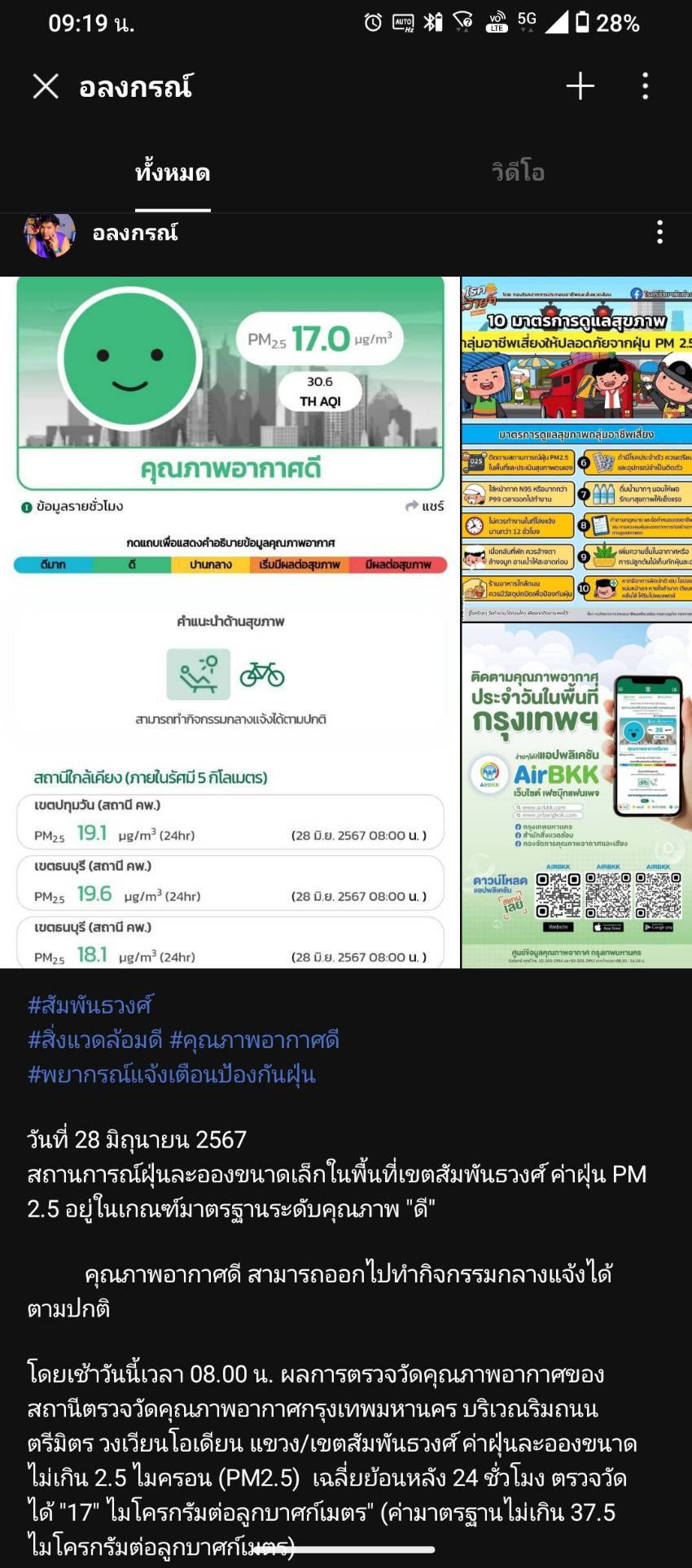Viewport: 692px width, 1568px height.
Task: Select the ทั้งหมด tab
Action: tap(173, 173)
